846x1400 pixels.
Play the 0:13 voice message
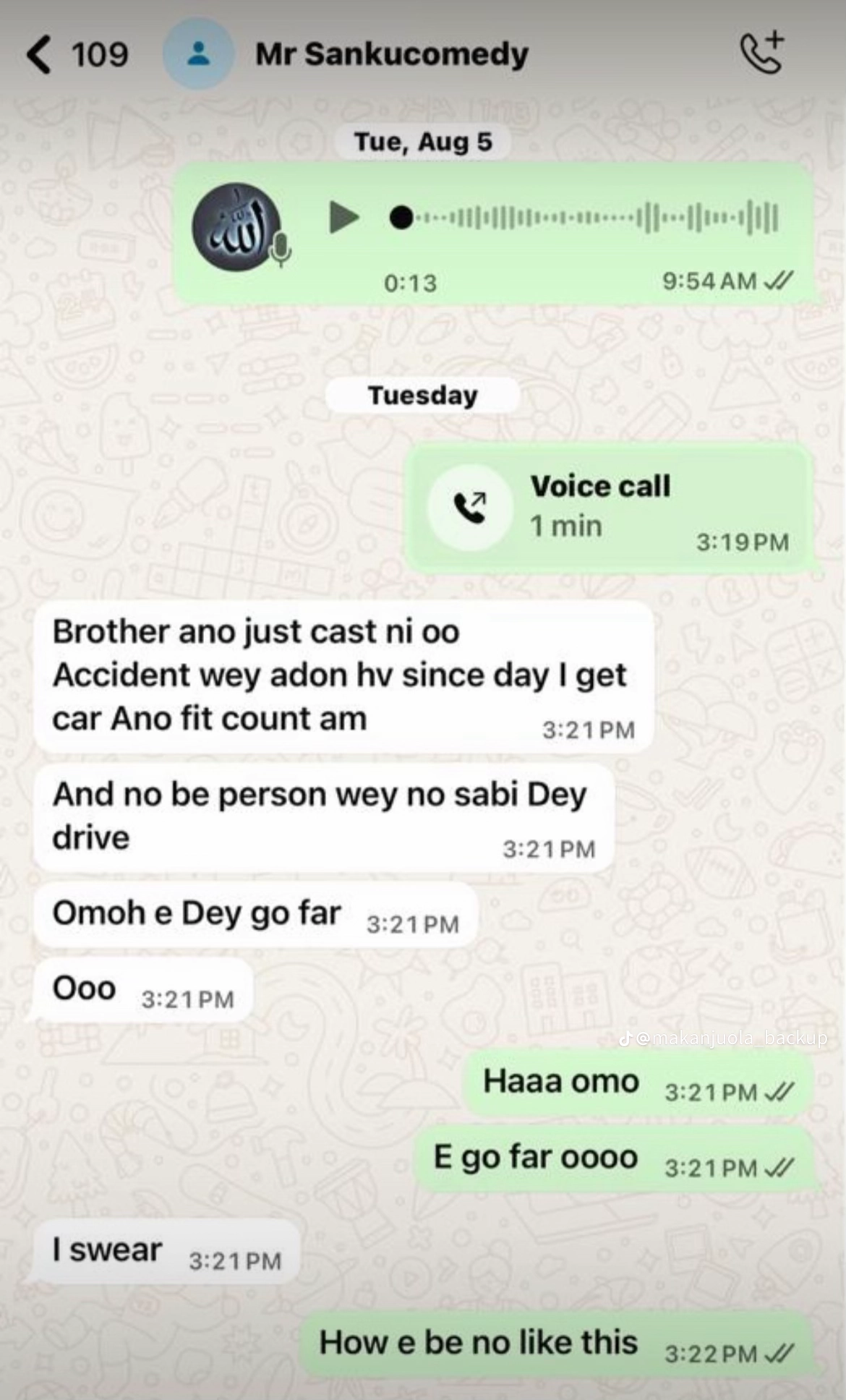(x=343, y=218)
